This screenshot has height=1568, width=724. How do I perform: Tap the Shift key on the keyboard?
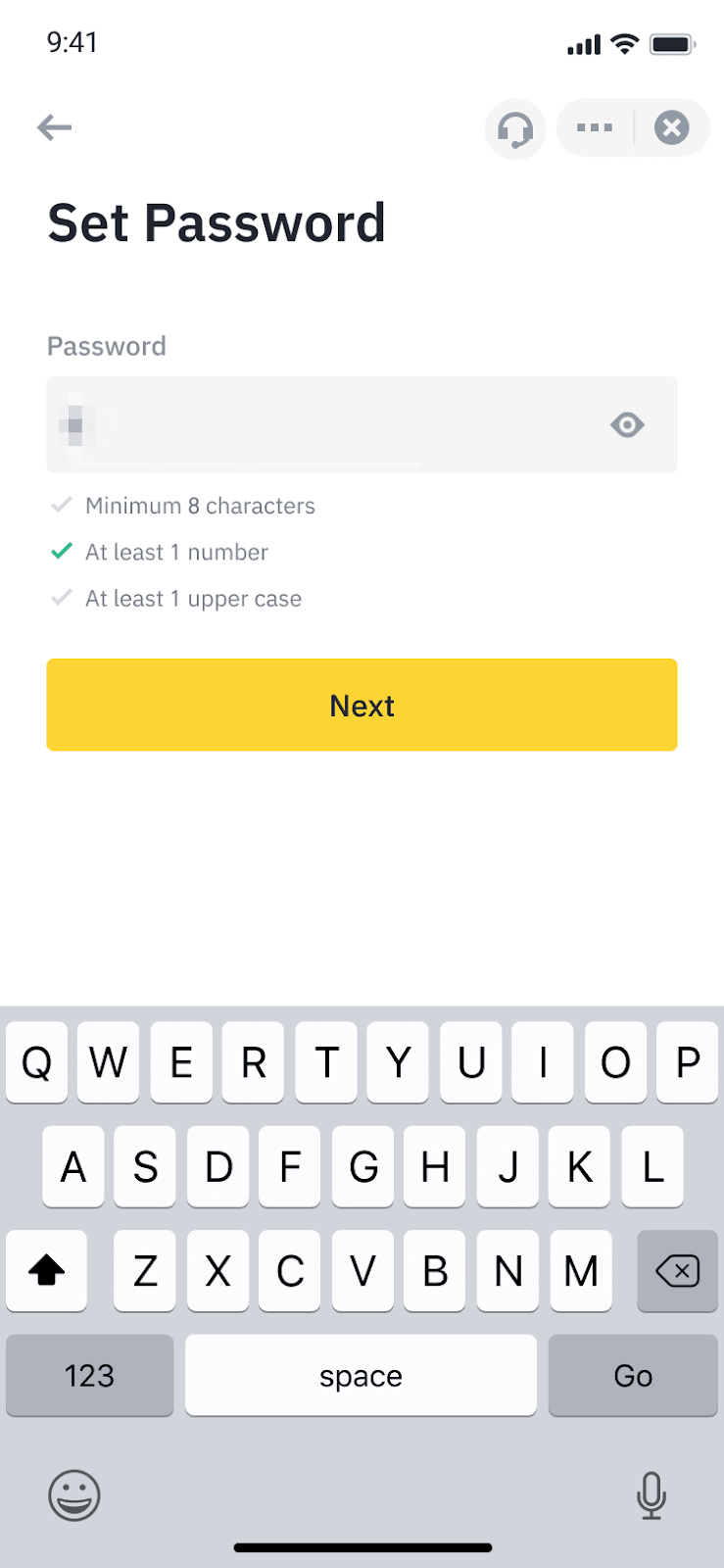pyautogui.click(x=46, y=1271)
